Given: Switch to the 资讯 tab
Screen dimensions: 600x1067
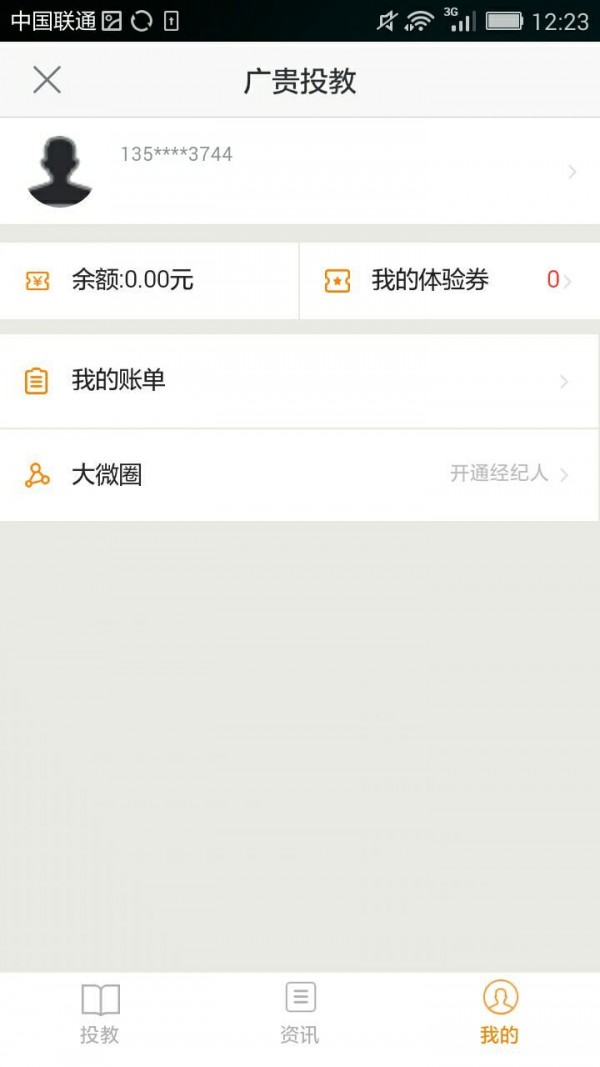Looking at the screenshot, I should coord(300,1013).
